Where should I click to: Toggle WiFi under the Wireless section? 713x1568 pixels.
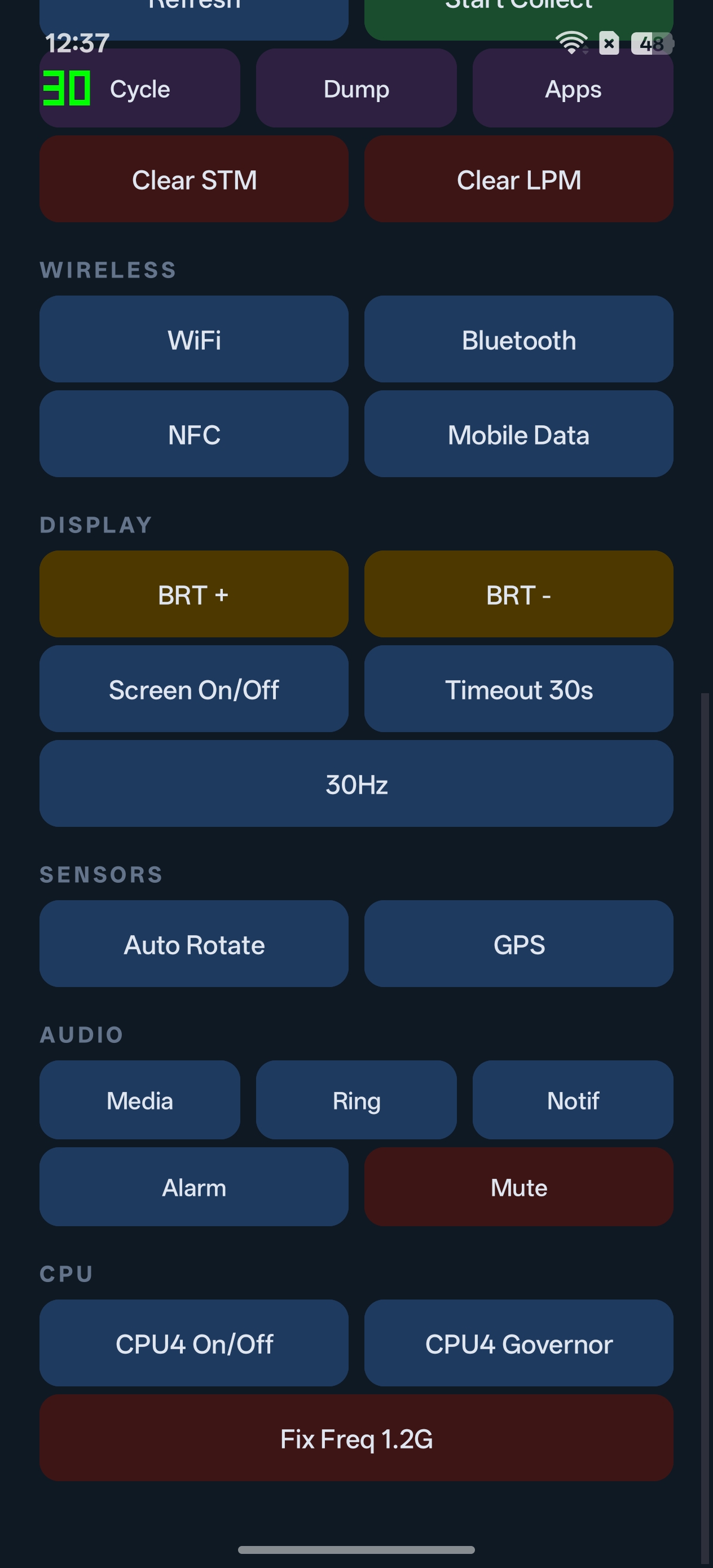pyautogui.click(x=193, y=339)
